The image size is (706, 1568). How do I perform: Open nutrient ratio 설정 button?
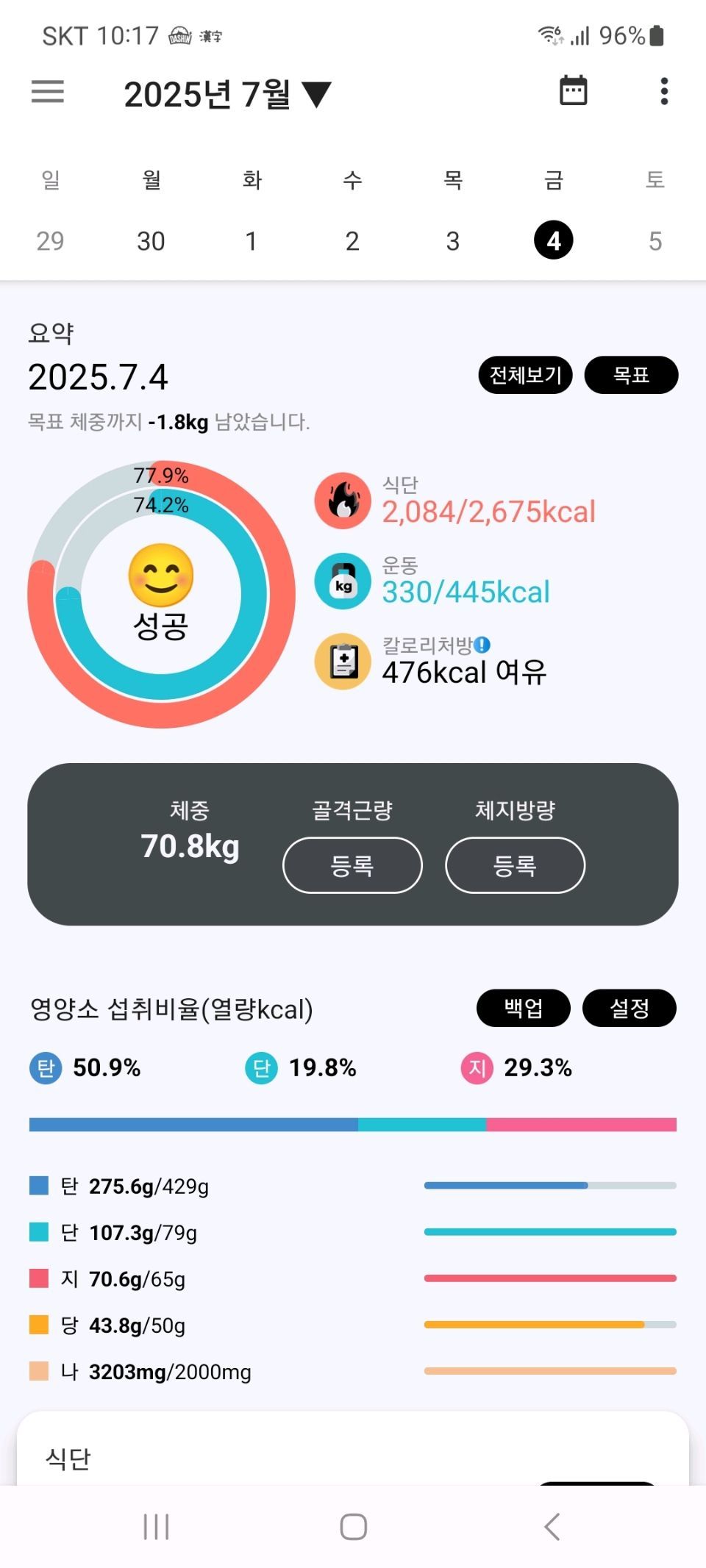[630, 1008]
